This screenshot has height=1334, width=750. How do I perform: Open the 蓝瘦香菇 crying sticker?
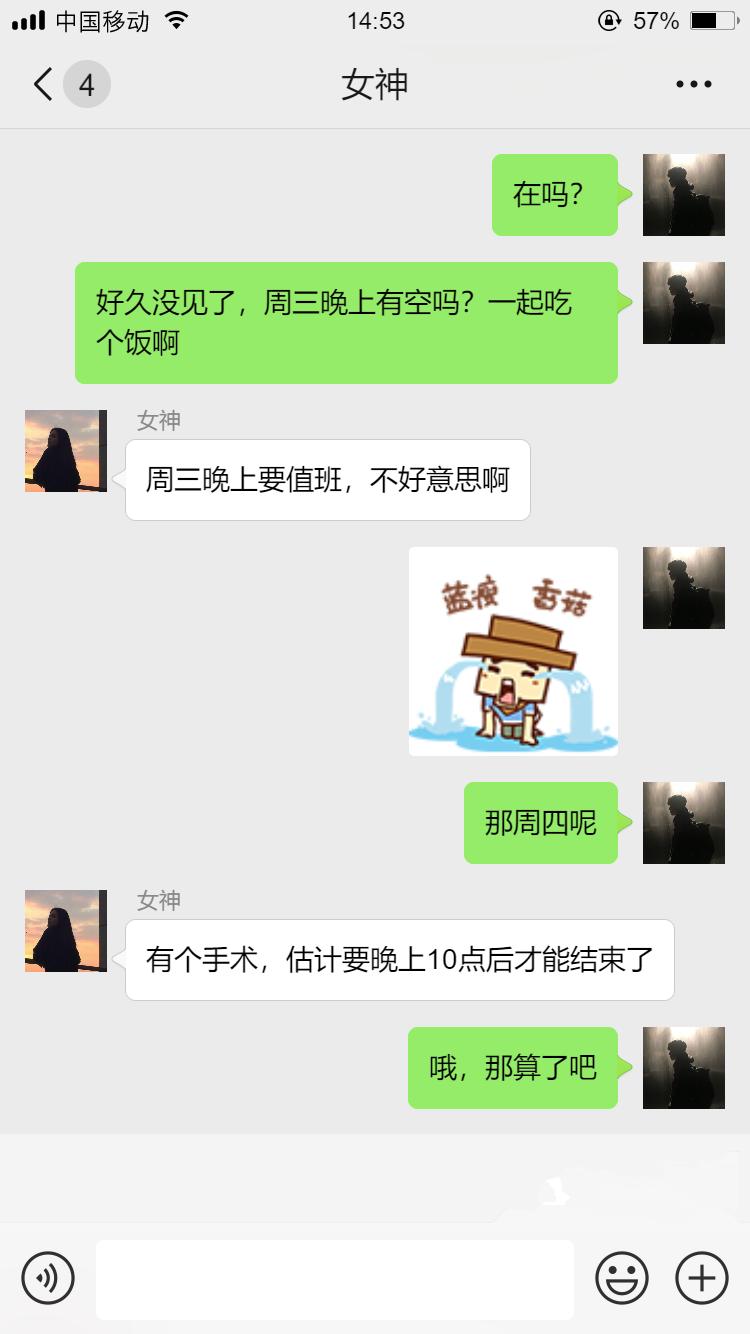(x=513, y=651)
